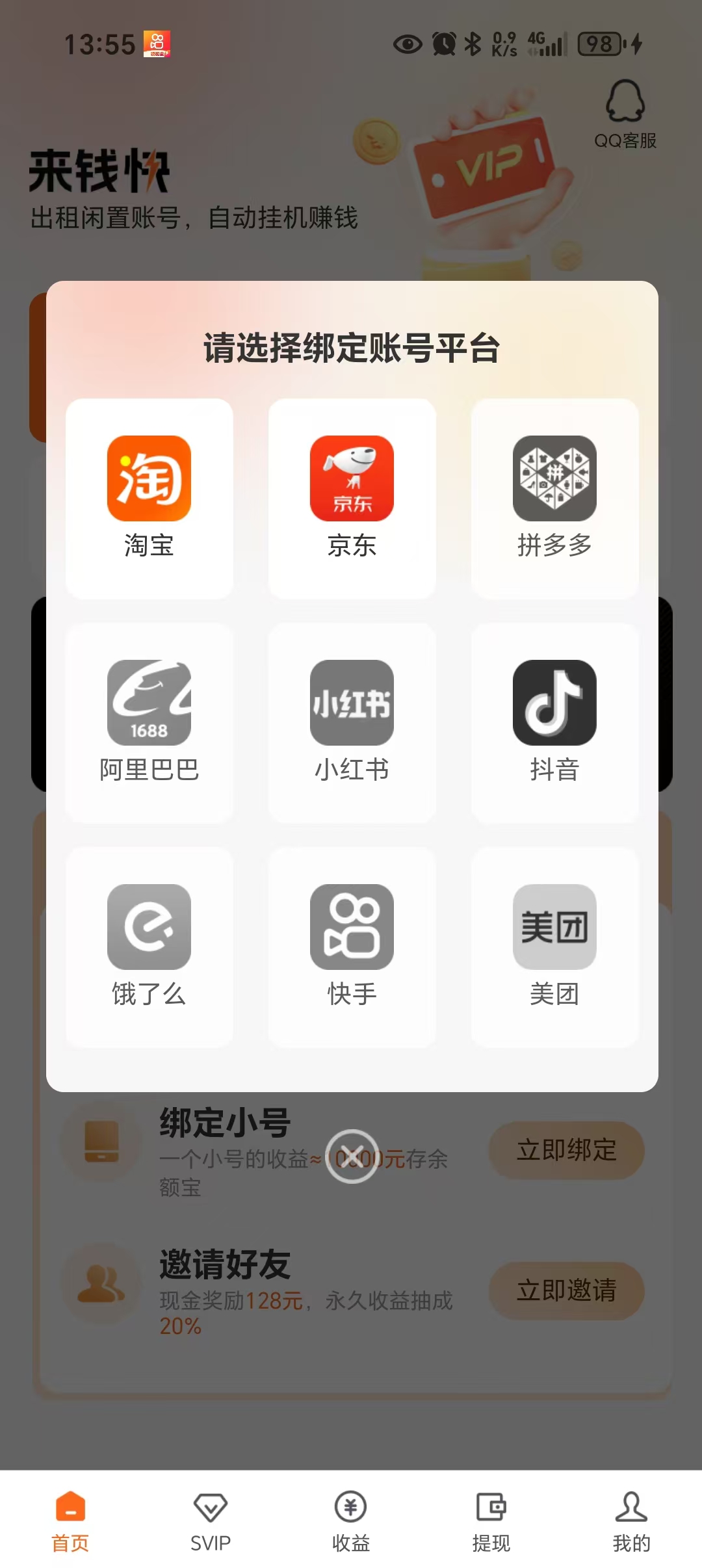Pick 饿了么 from the platform list
Viewport: 702px width, 1568px height.
149,946
